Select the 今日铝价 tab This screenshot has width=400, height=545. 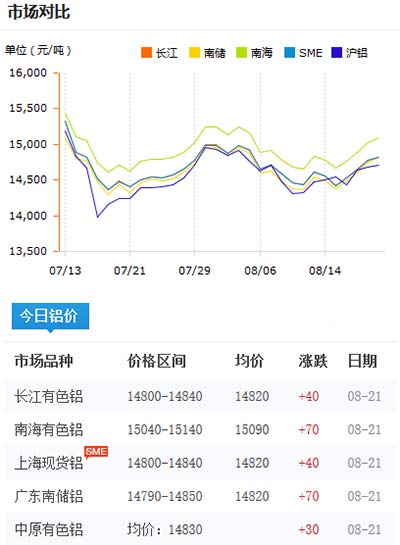50,316
